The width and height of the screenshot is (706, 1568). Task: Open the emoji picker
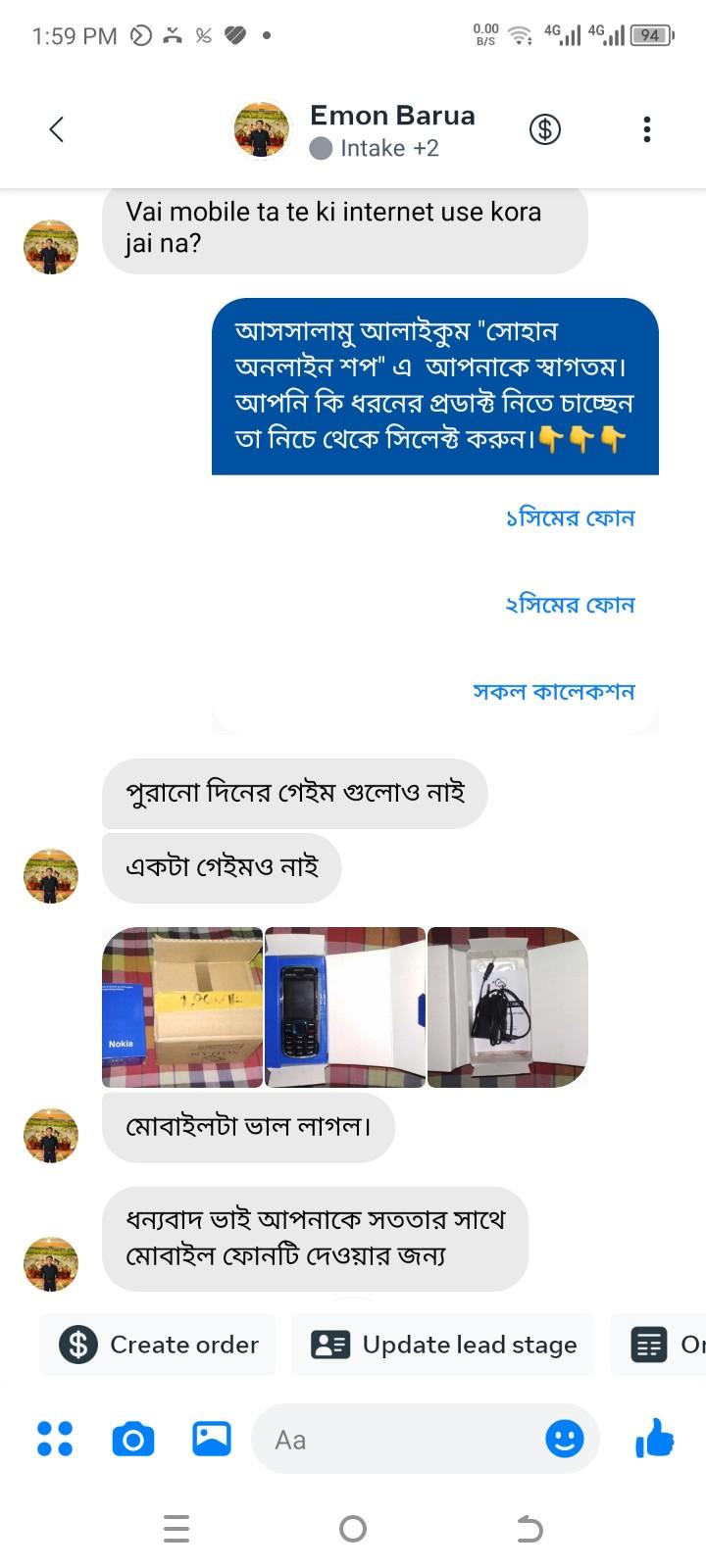pyautogui.click(x=564, y=1439)
